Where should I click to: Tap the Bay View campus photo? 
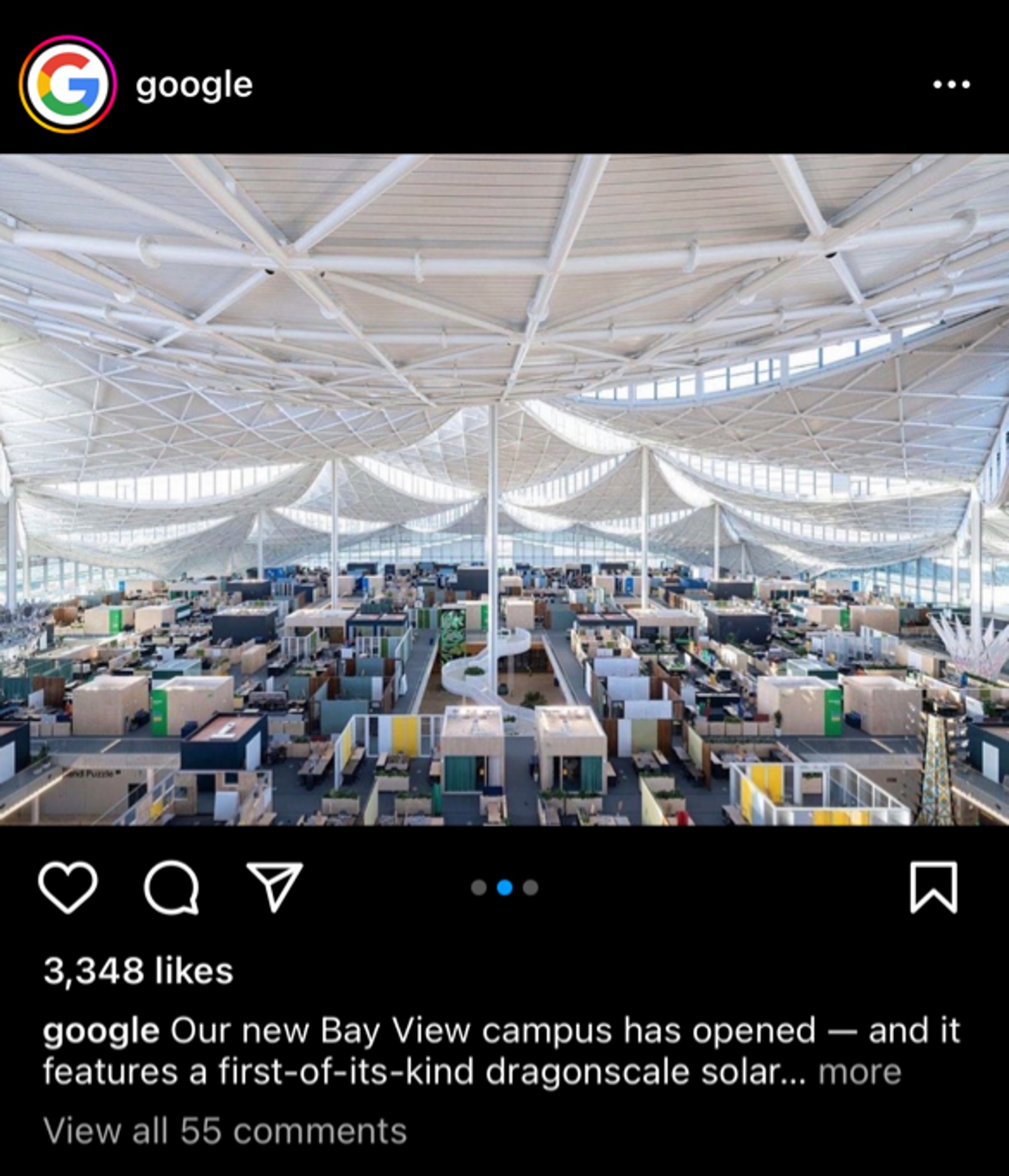click(x=504, y=489)
